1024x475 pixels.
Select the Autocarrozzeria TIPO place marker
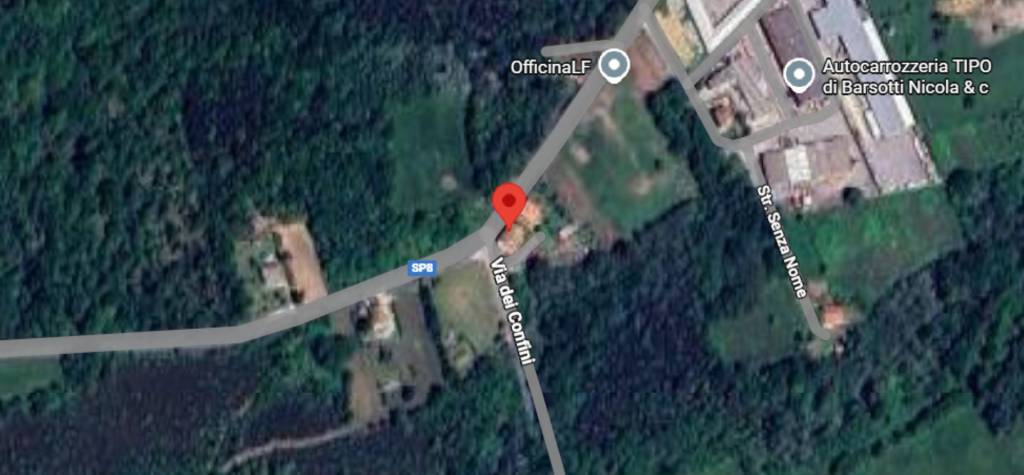tap(797, 74)
